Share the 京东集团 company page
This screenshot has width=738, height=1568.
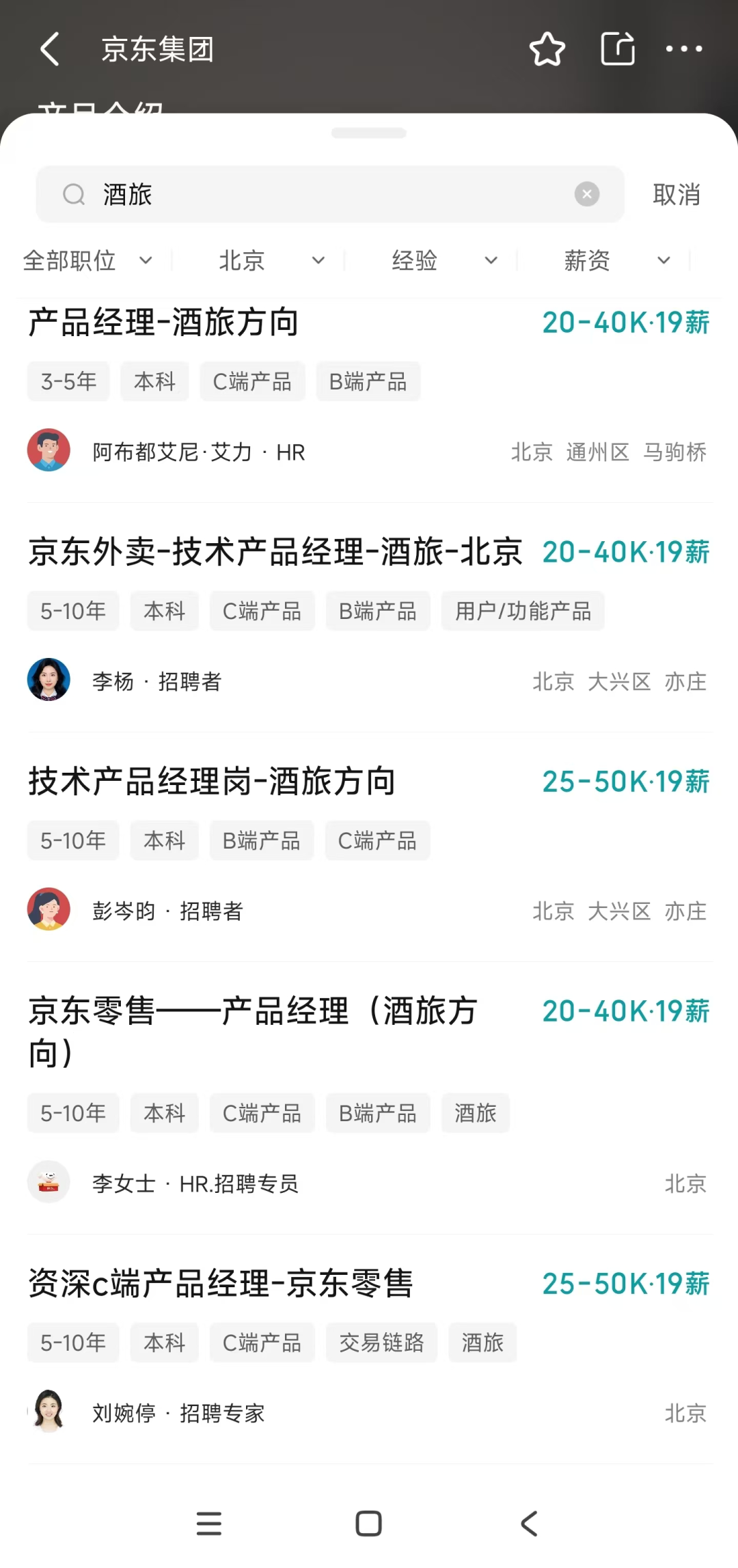tap(618, 49)
